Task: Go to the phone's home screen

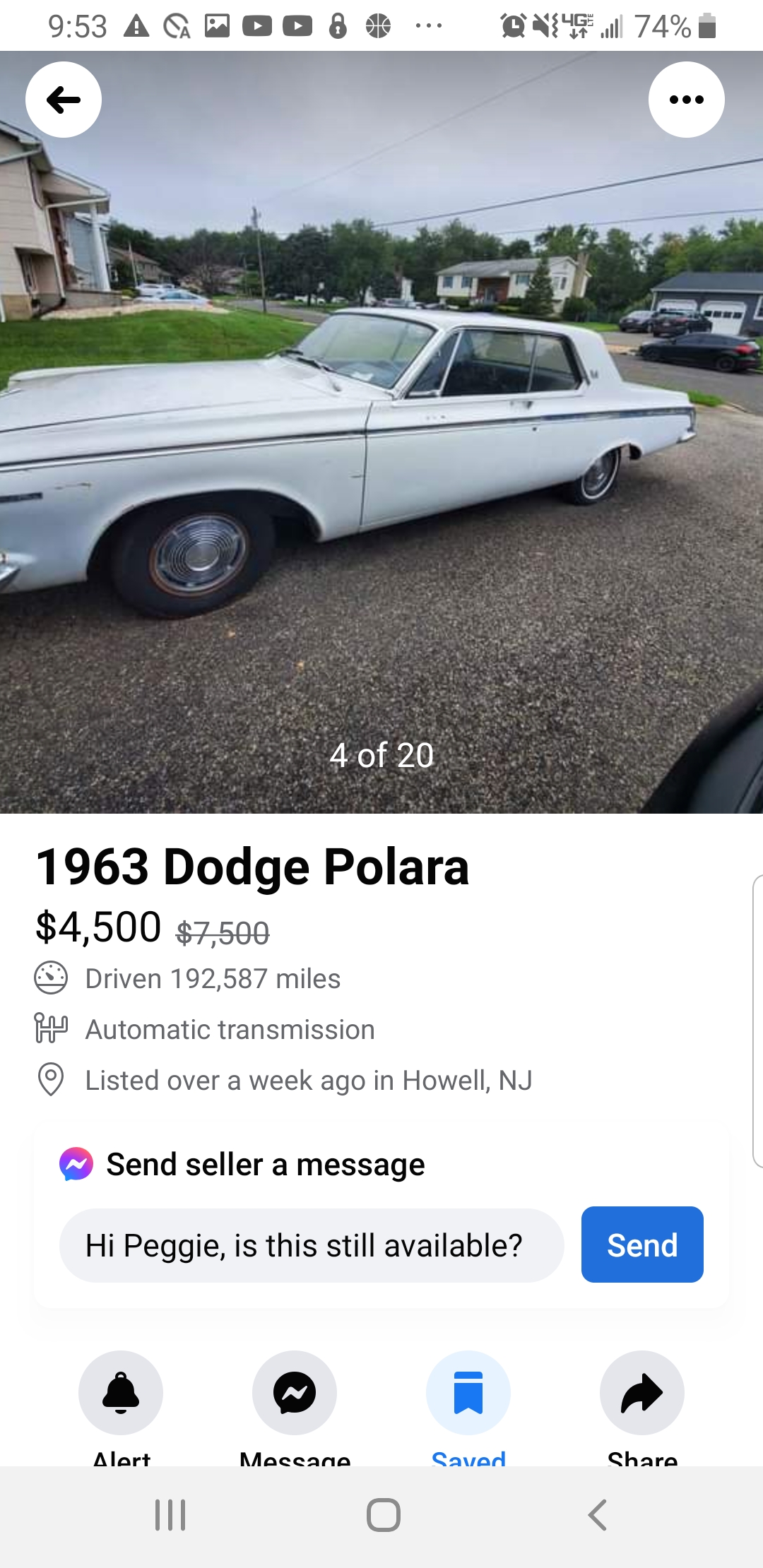Action: (384, 1515)
